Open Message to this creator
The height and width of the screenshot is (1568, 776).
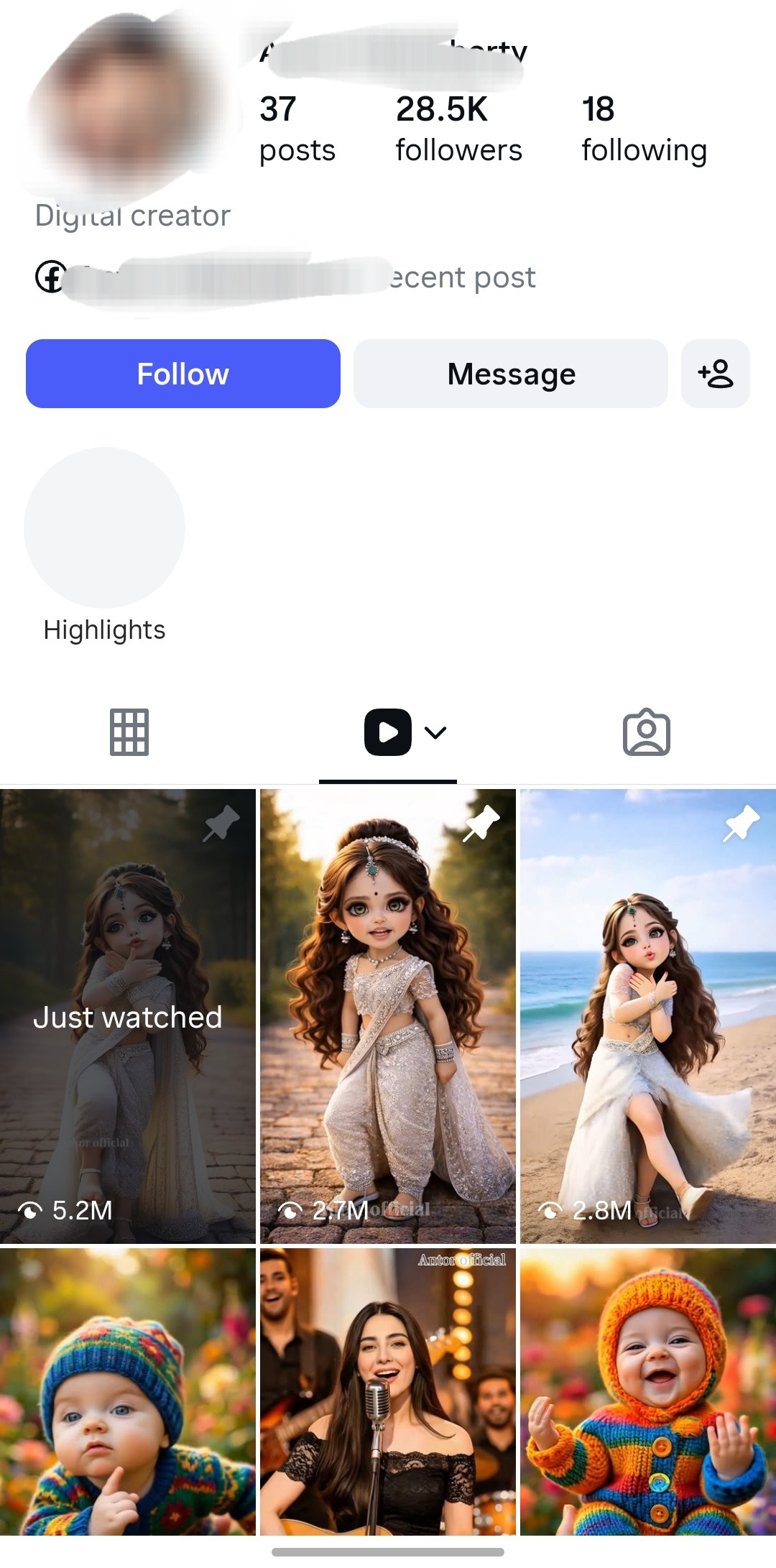tap(510, 374)
